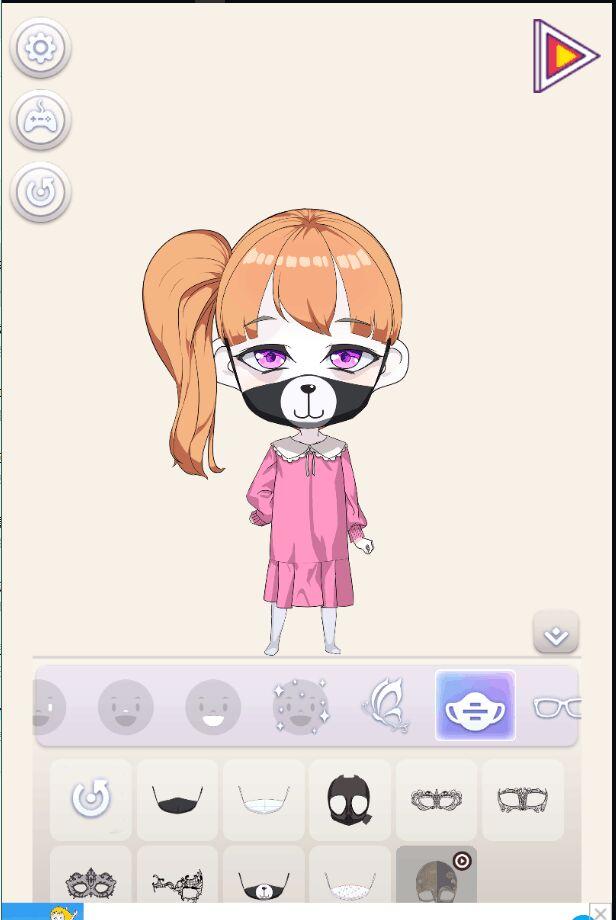616x920 pixels.
Task: Select the locked skull mask item
Action: 436,880
